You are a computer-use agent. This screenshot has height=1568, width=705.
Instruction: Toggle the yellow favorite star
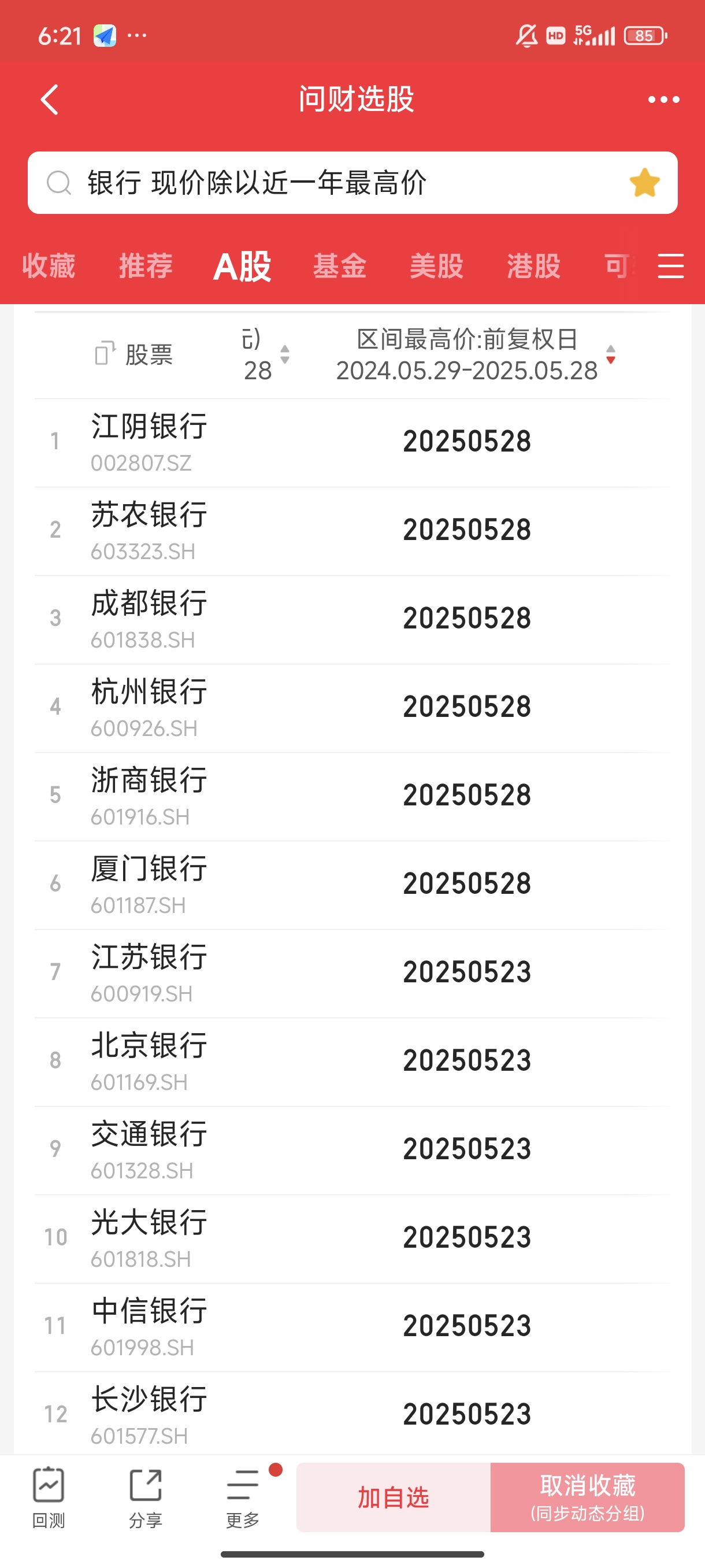pyautogui.click(x=644, y=183)
